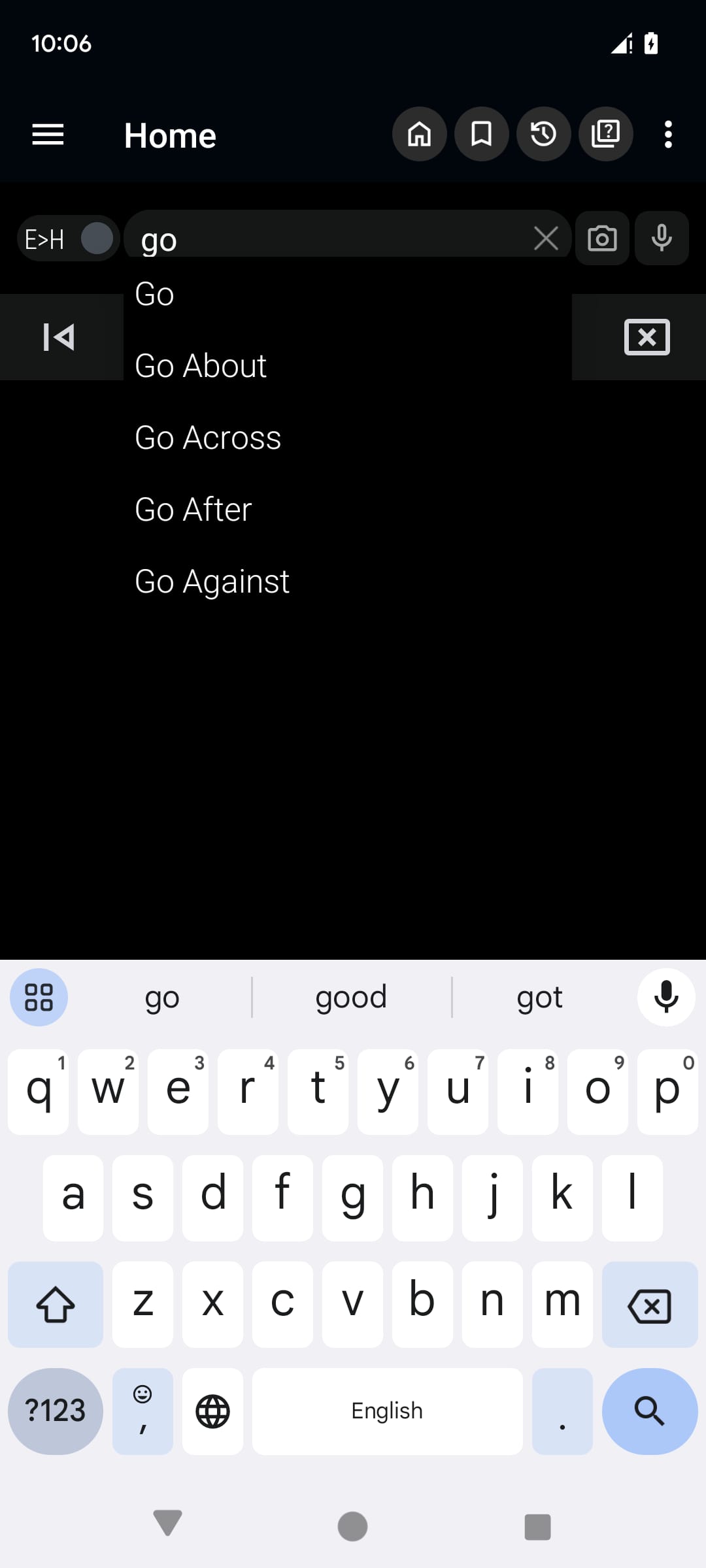The image size is (706, 1568).
Task: Enable caps with the Shift key
Action: point(56,1303)
